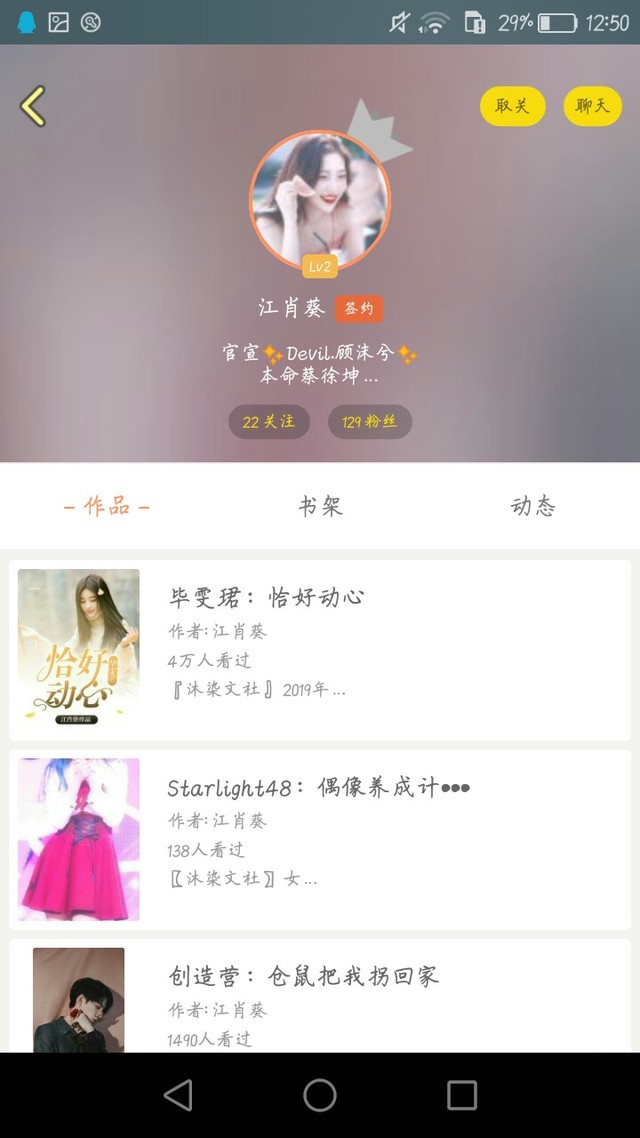Open the 129 粉丝 followers list

[370, 422]
